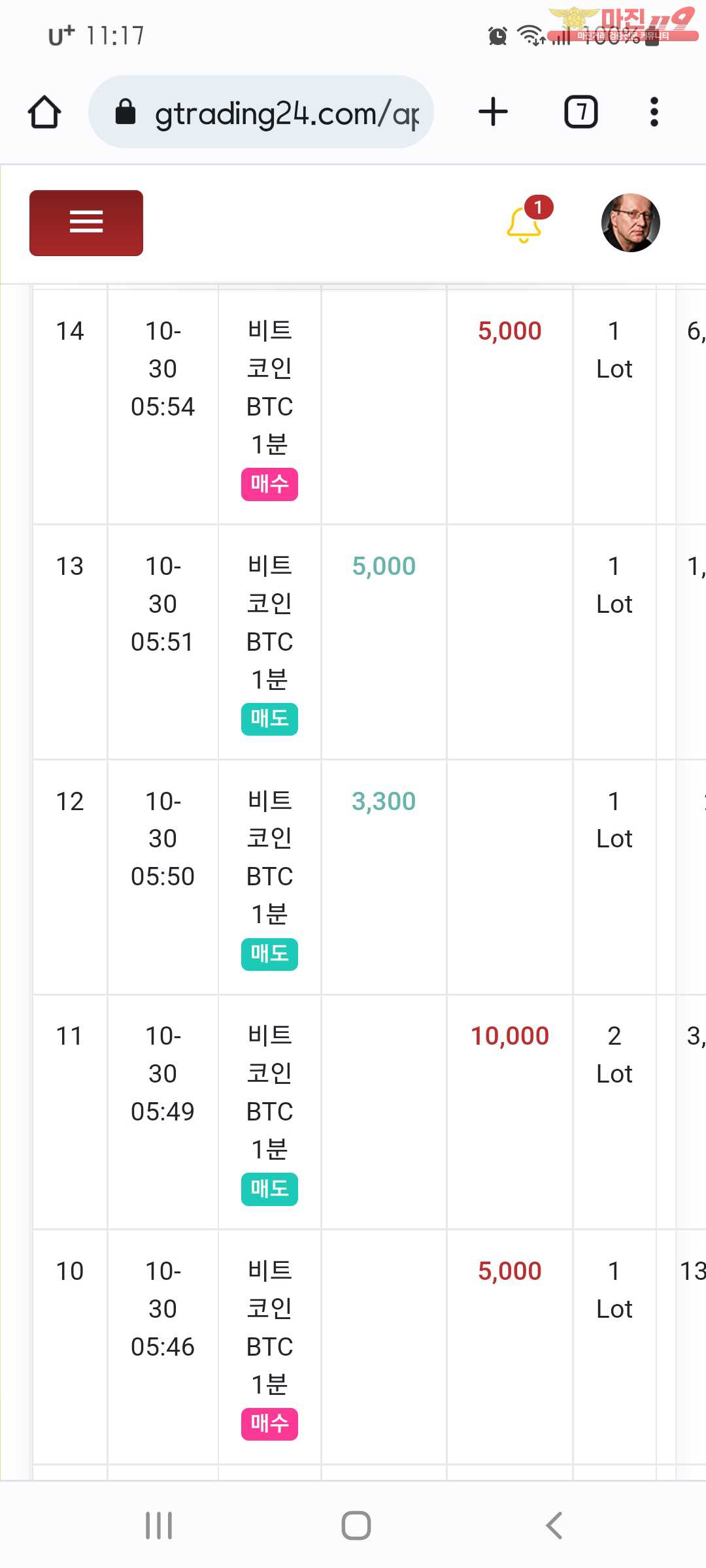The image size is (706, 1568).
Task: Open the tab switcher showing 7
Action: (x=581, y=112)
